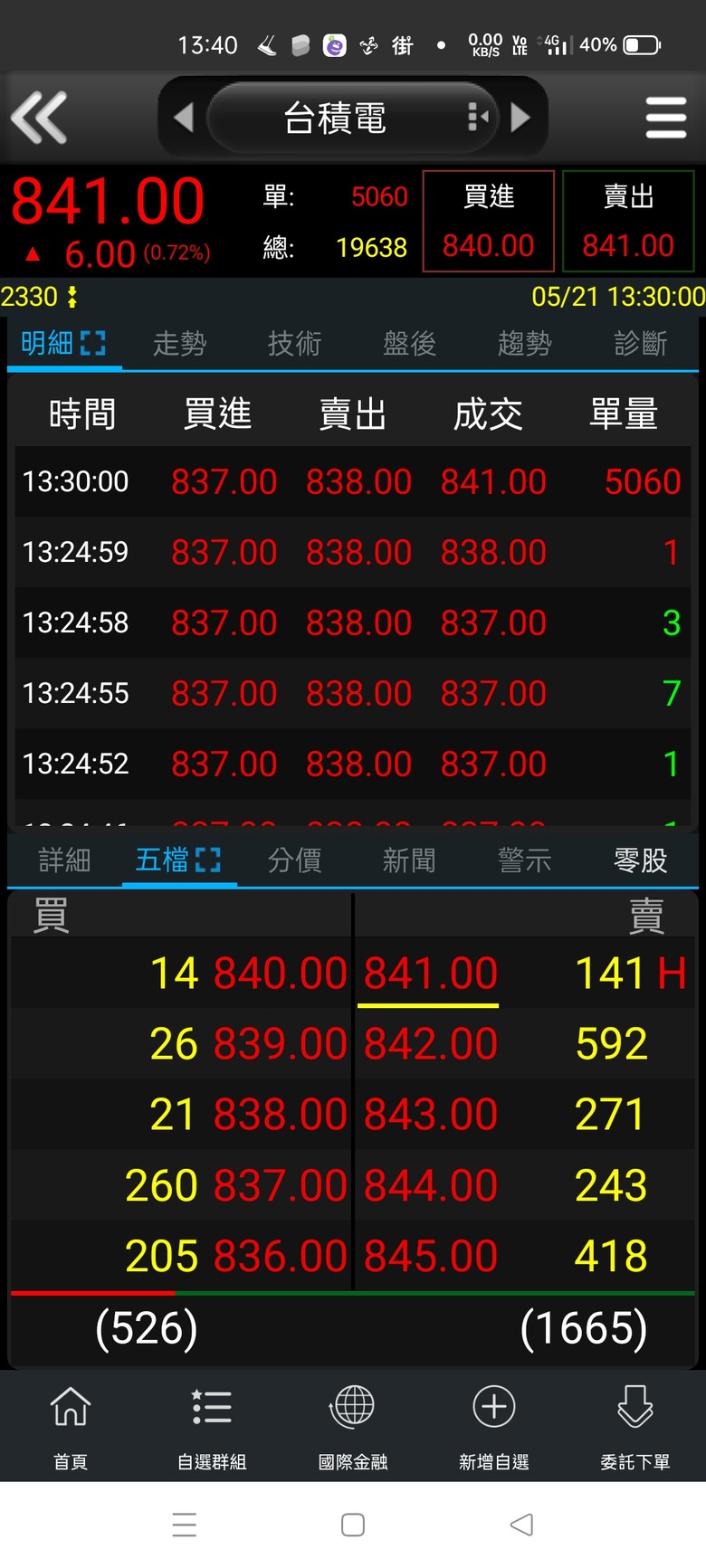The width and height of the screenshot is (706, 1568).
Task: Open the 診斷 tab
Action: pos(640,344)
